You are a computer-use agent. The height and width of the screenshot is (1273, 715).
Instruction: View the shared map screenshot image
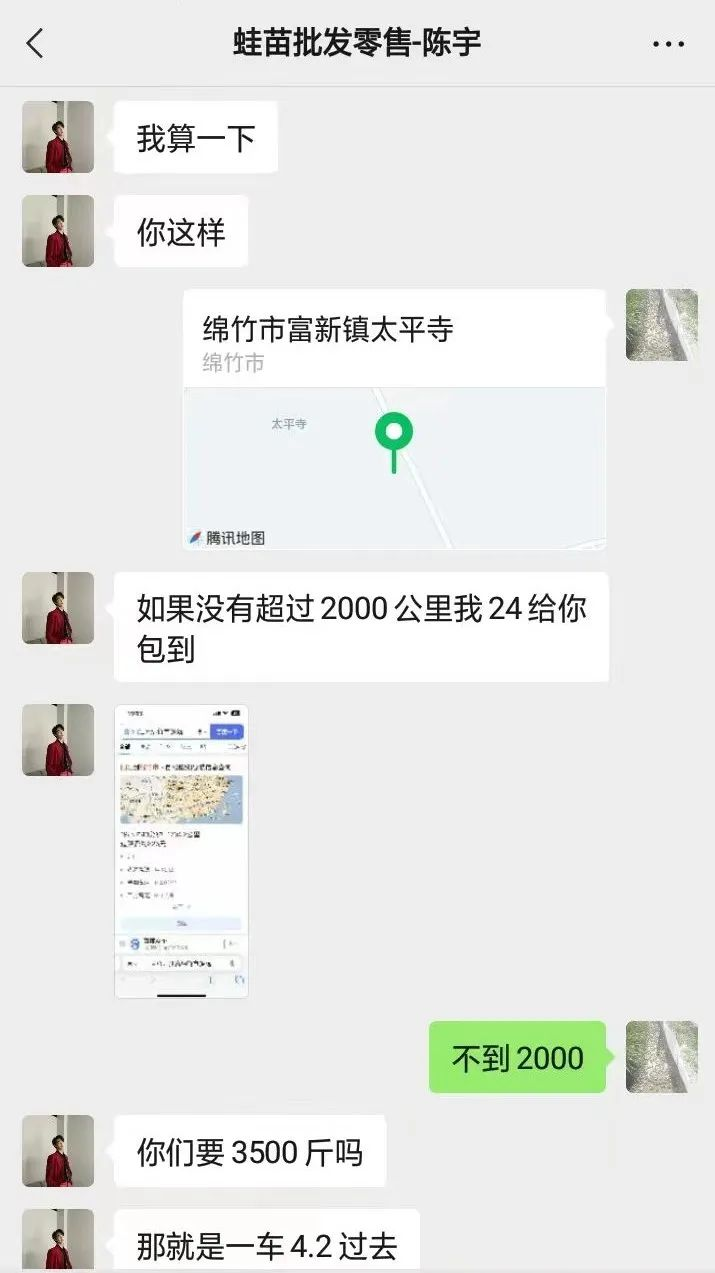tap(181, 851)
